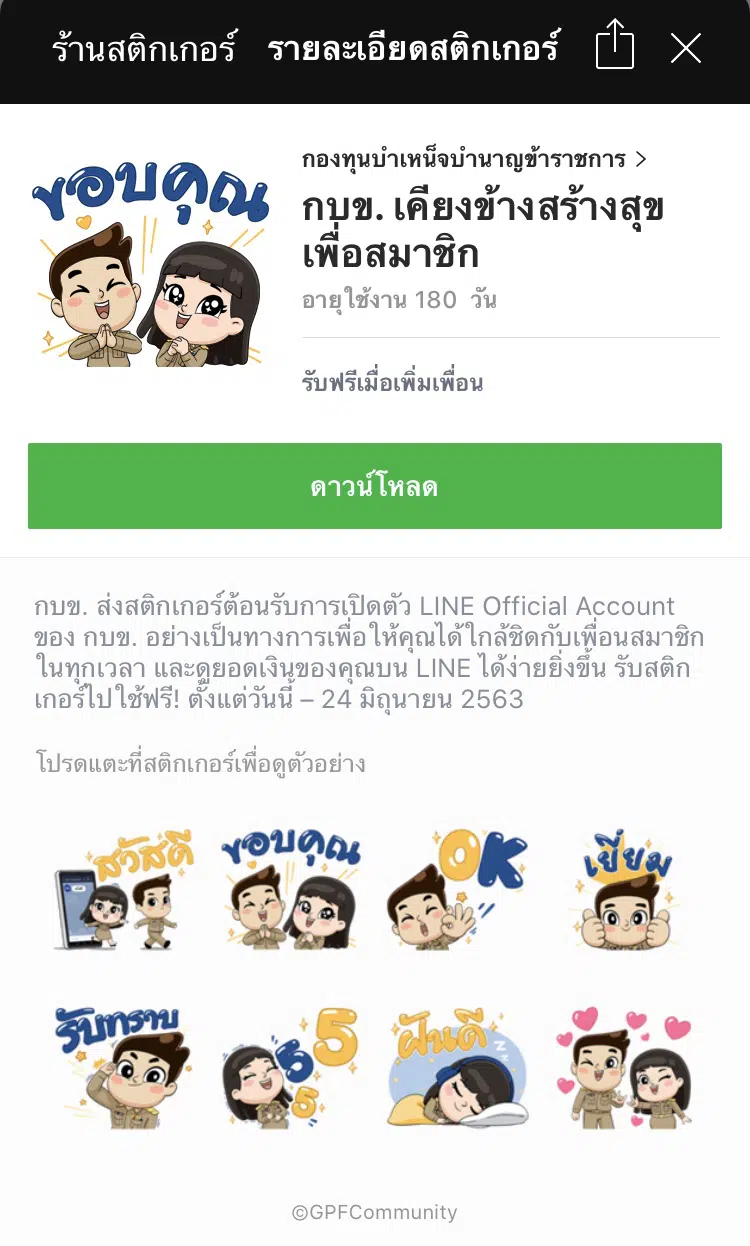The height and width of the screenshot is (1246, 750).
Task: Open creator กองทุนบำเหน็จบำนาญข้าราชการ page
Action: tap(474, 159)
